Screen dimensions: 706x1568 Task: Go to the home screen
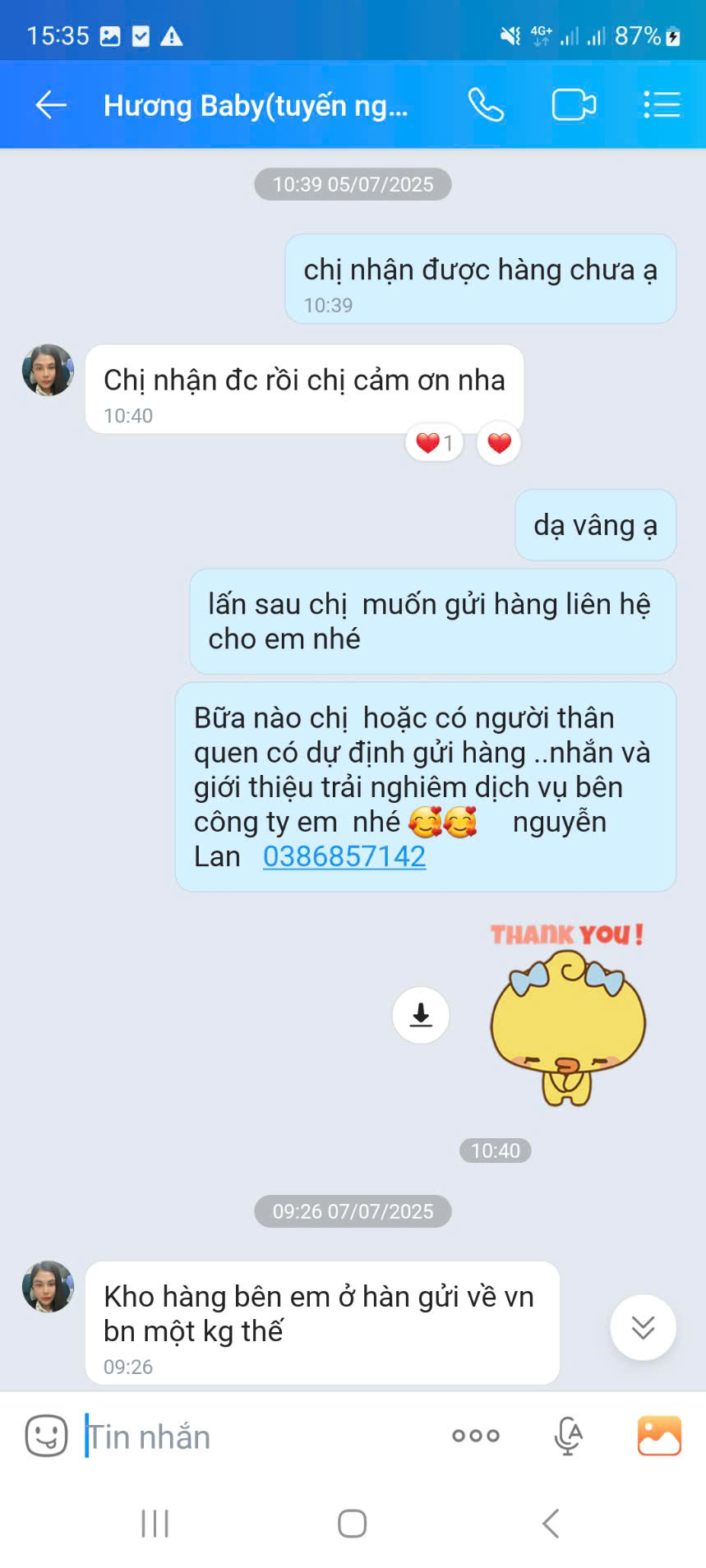(x=353, y=1523)
